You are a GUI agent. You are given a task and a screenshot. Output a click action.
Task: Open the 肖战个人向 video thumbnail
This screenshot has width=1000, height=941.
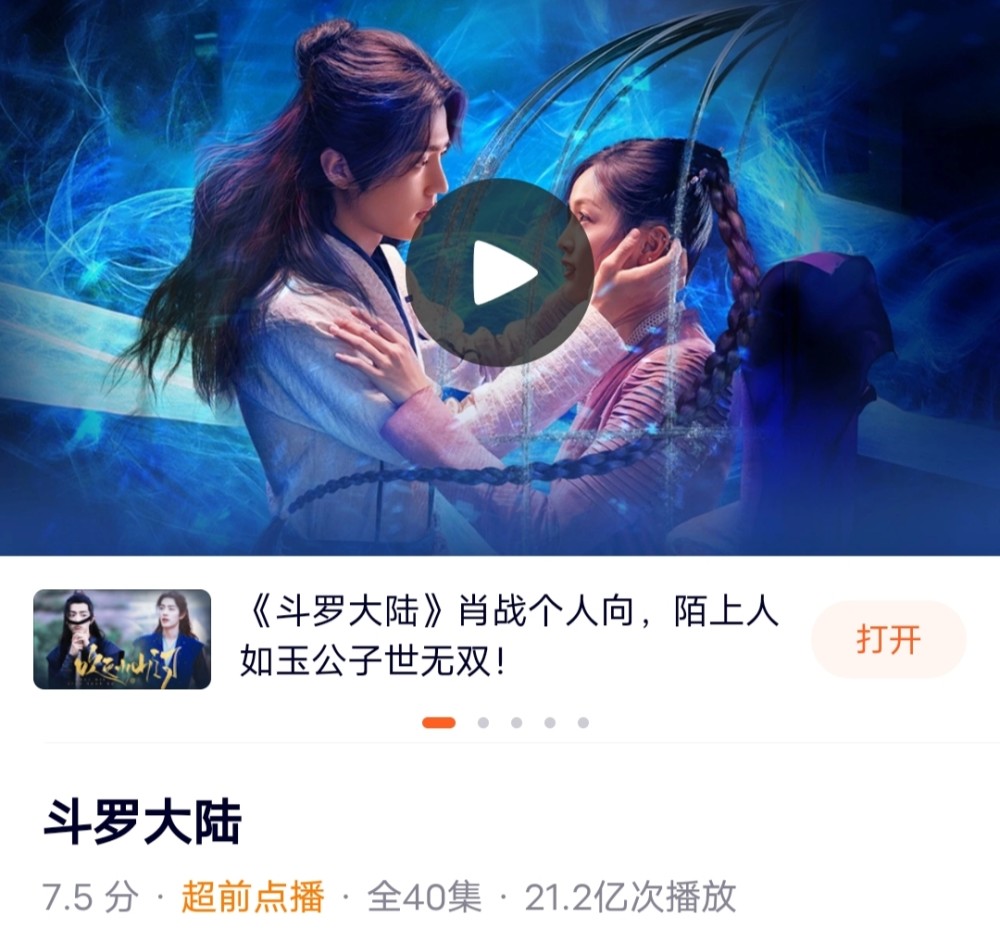(x=122, y=640)
